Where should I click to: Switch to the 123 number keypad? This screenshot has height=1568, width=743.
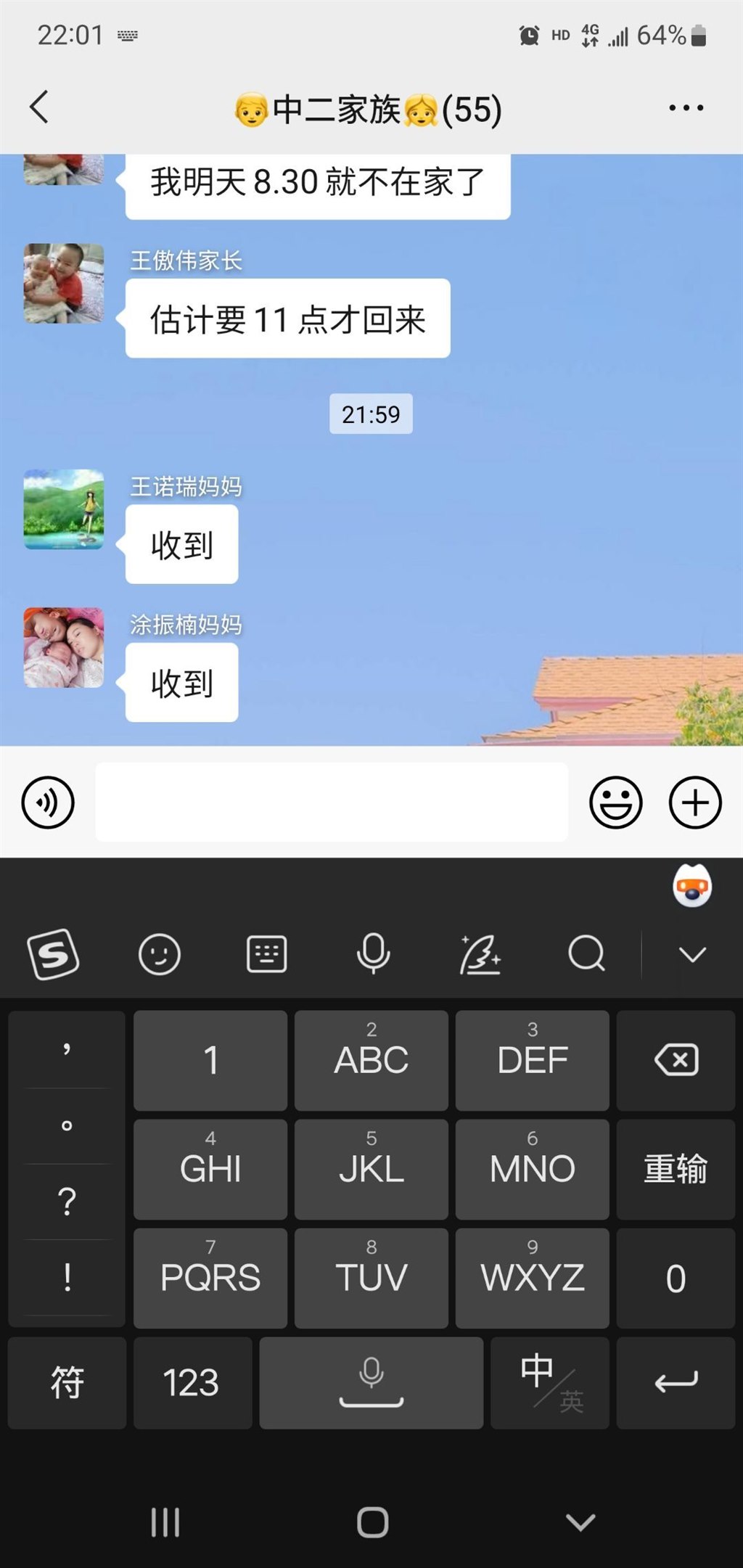(x=191, y=1383)
